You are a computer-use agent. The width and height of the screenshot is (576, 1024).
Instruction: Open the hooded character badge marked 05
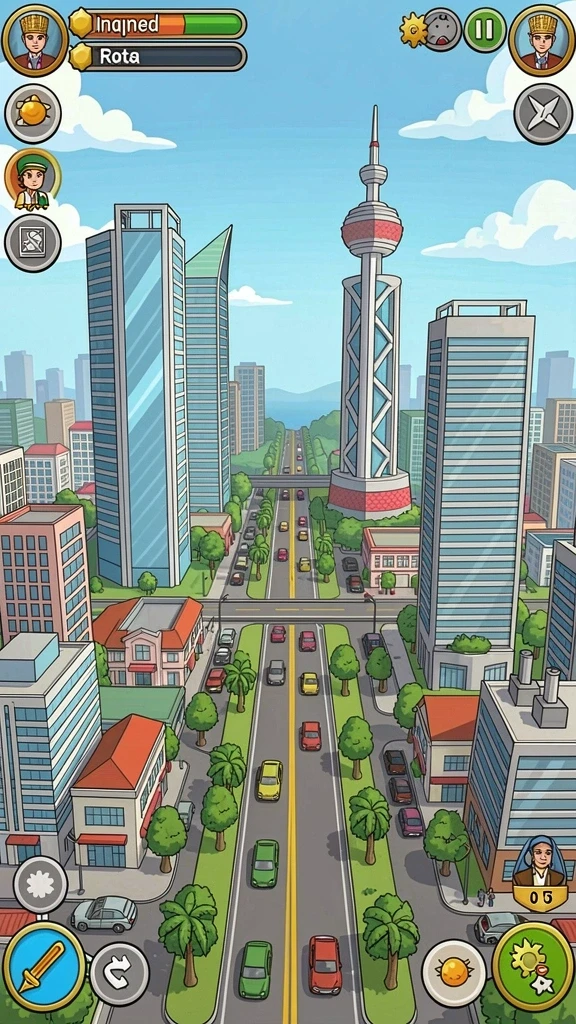539,873
